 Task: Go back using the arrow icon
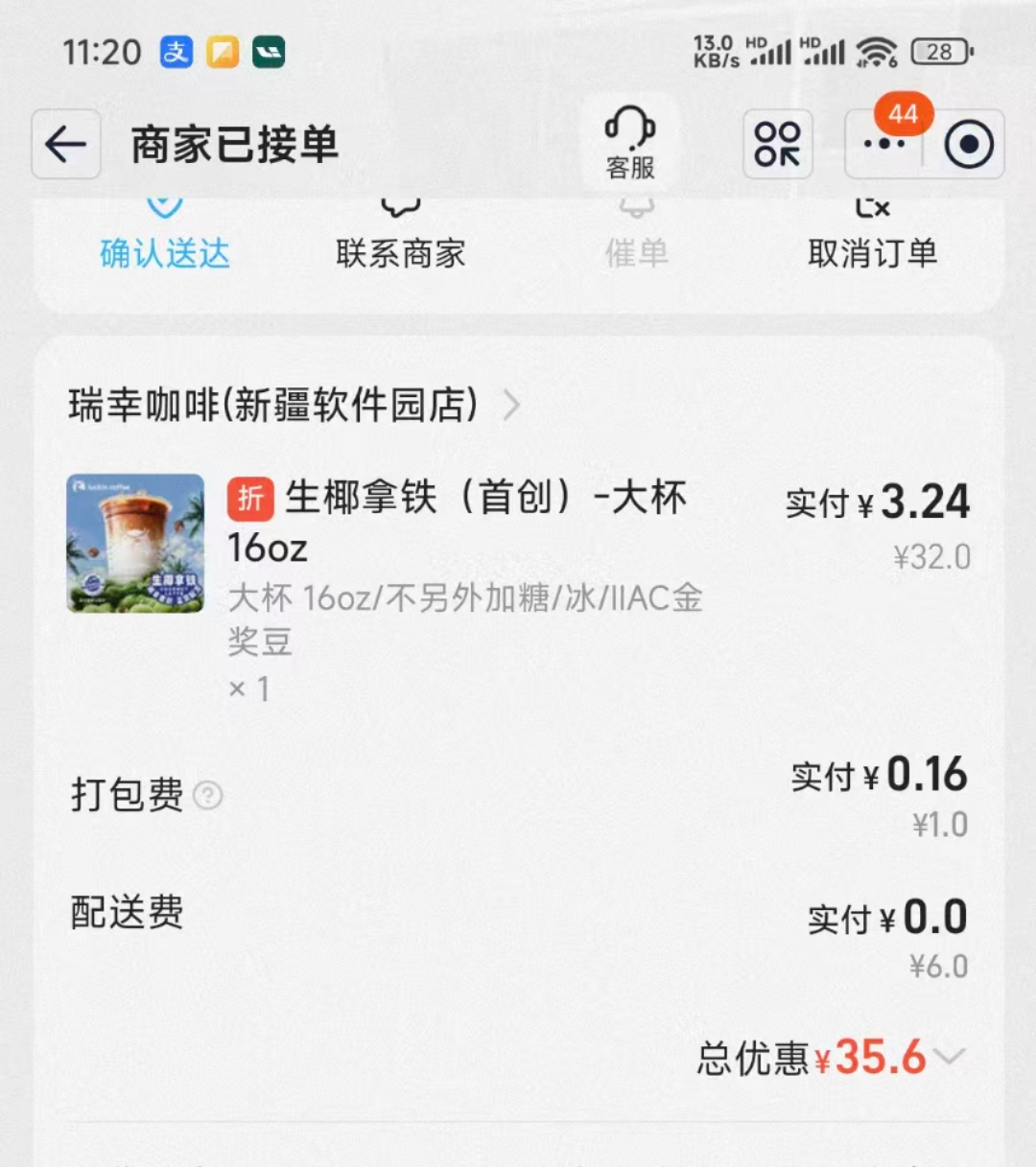(x=65, y=145)
